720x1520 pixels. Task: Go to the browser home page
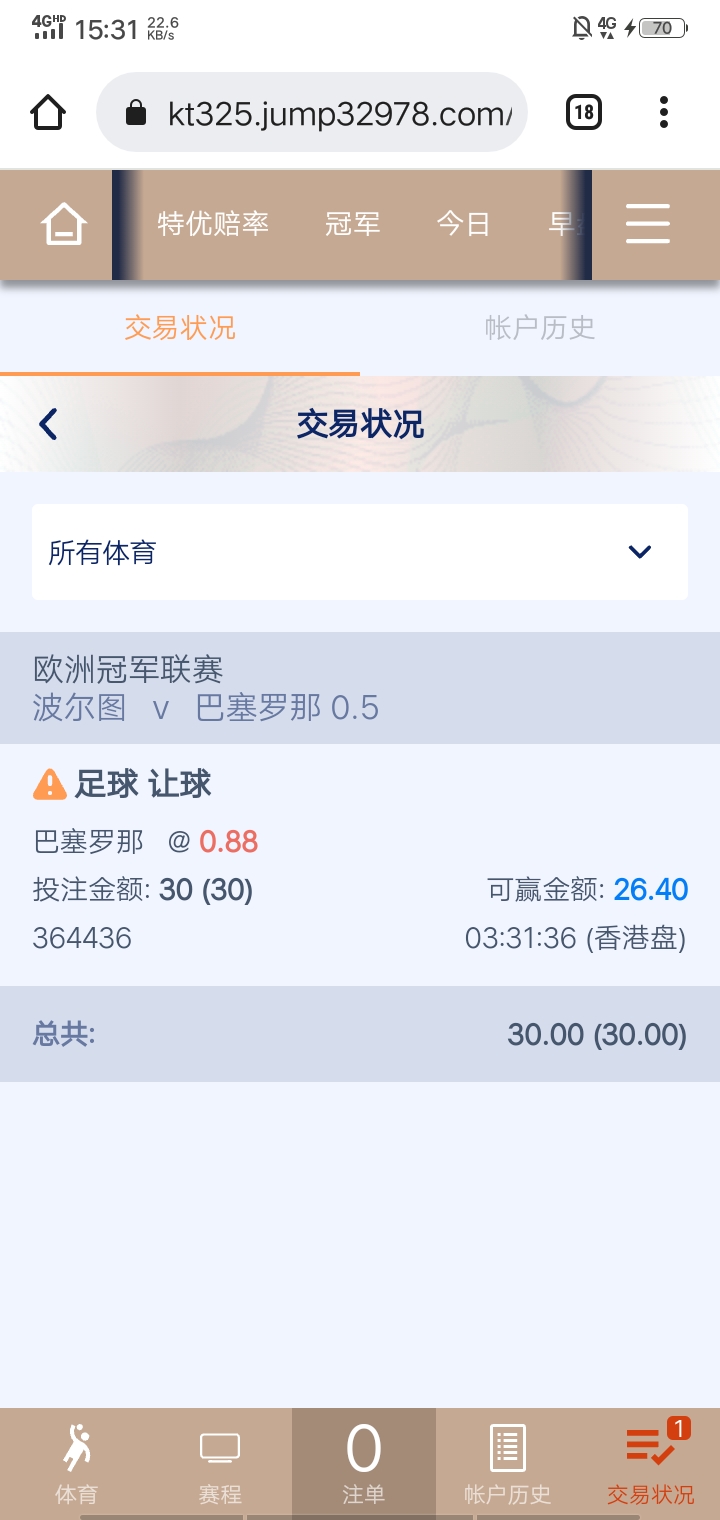(x=48, y=112)
